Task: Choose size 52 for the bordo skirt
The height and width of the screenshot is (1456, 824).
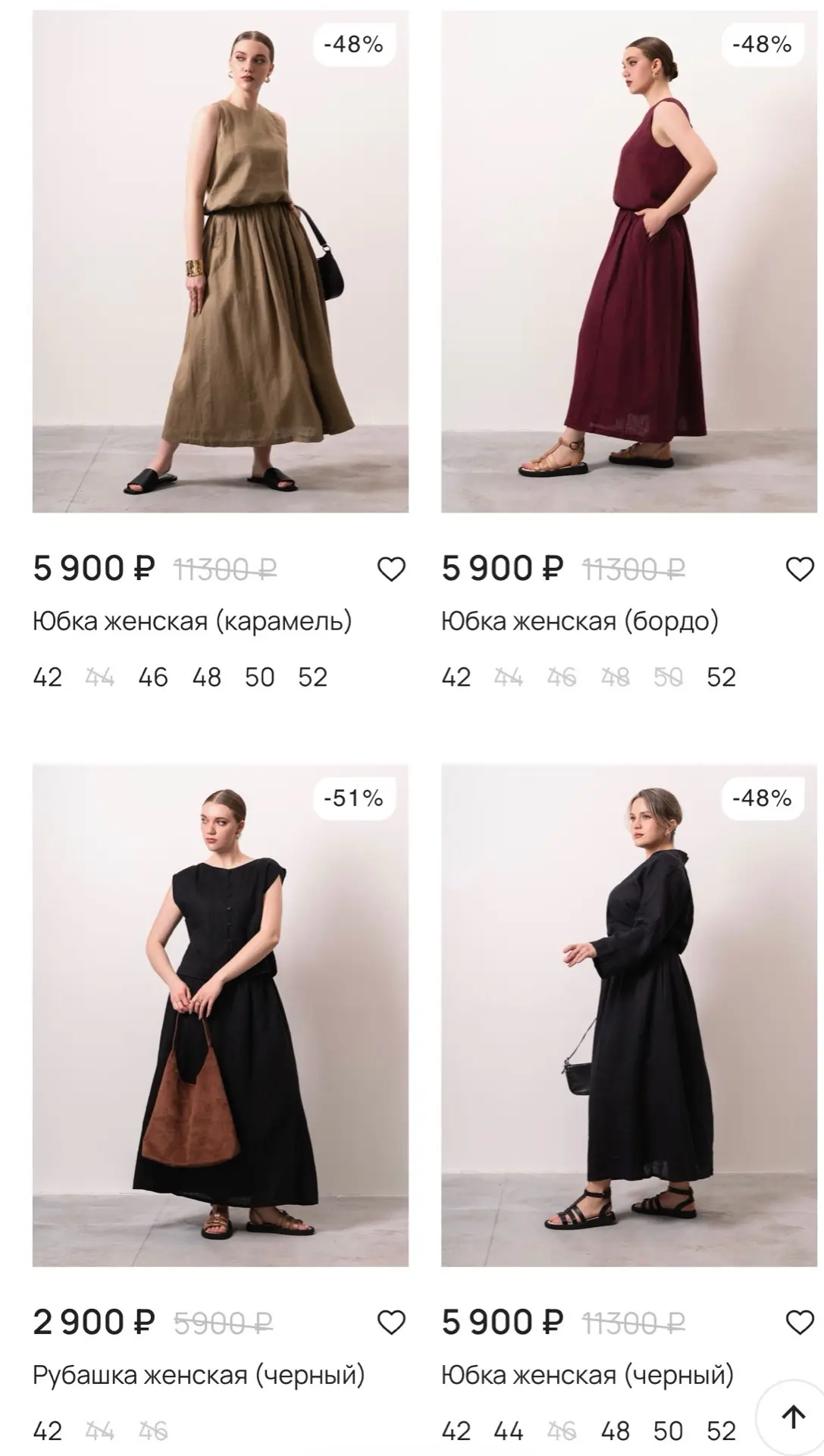Action: pyautogui.click(x=721, y=677)
